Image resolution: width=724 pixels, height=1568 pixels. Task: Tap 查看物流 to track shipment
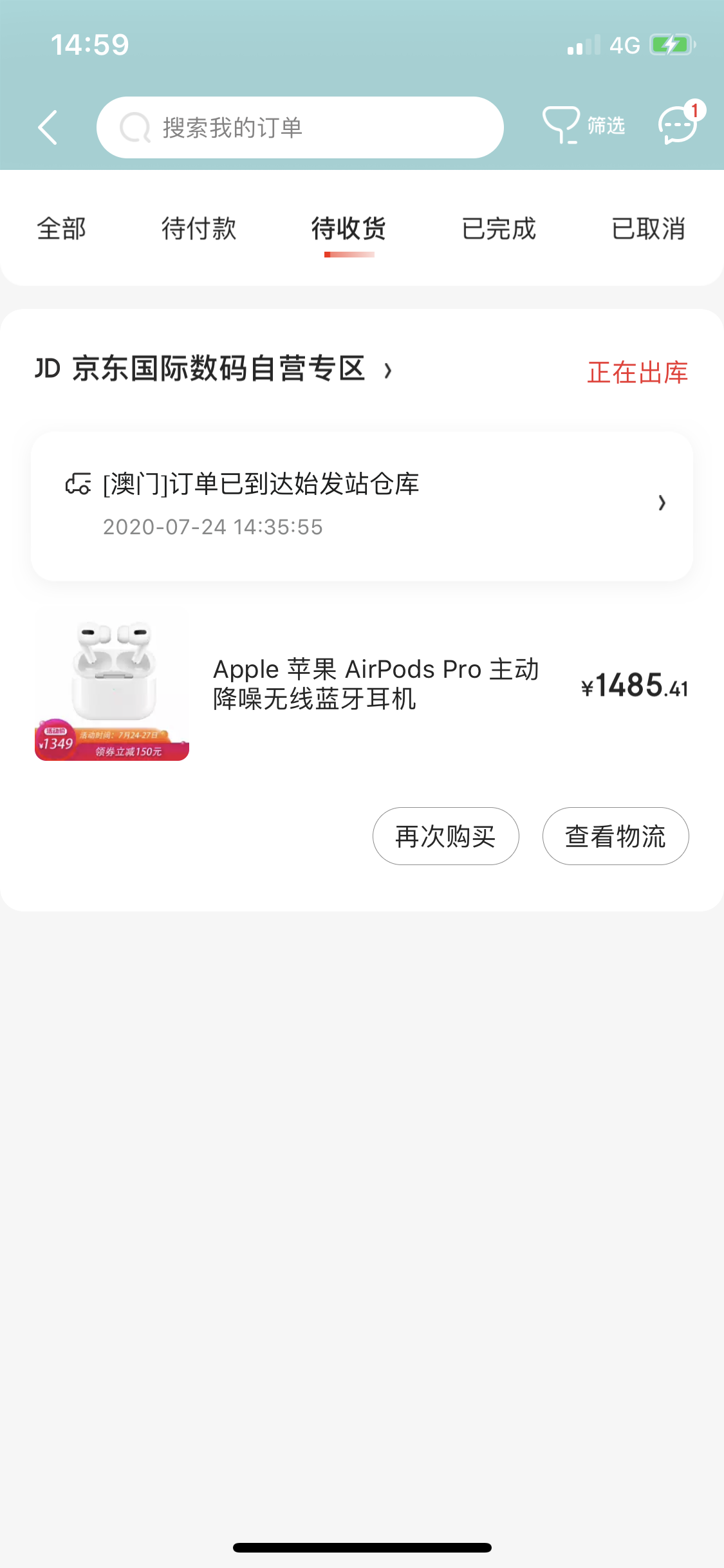pos(615,836)
